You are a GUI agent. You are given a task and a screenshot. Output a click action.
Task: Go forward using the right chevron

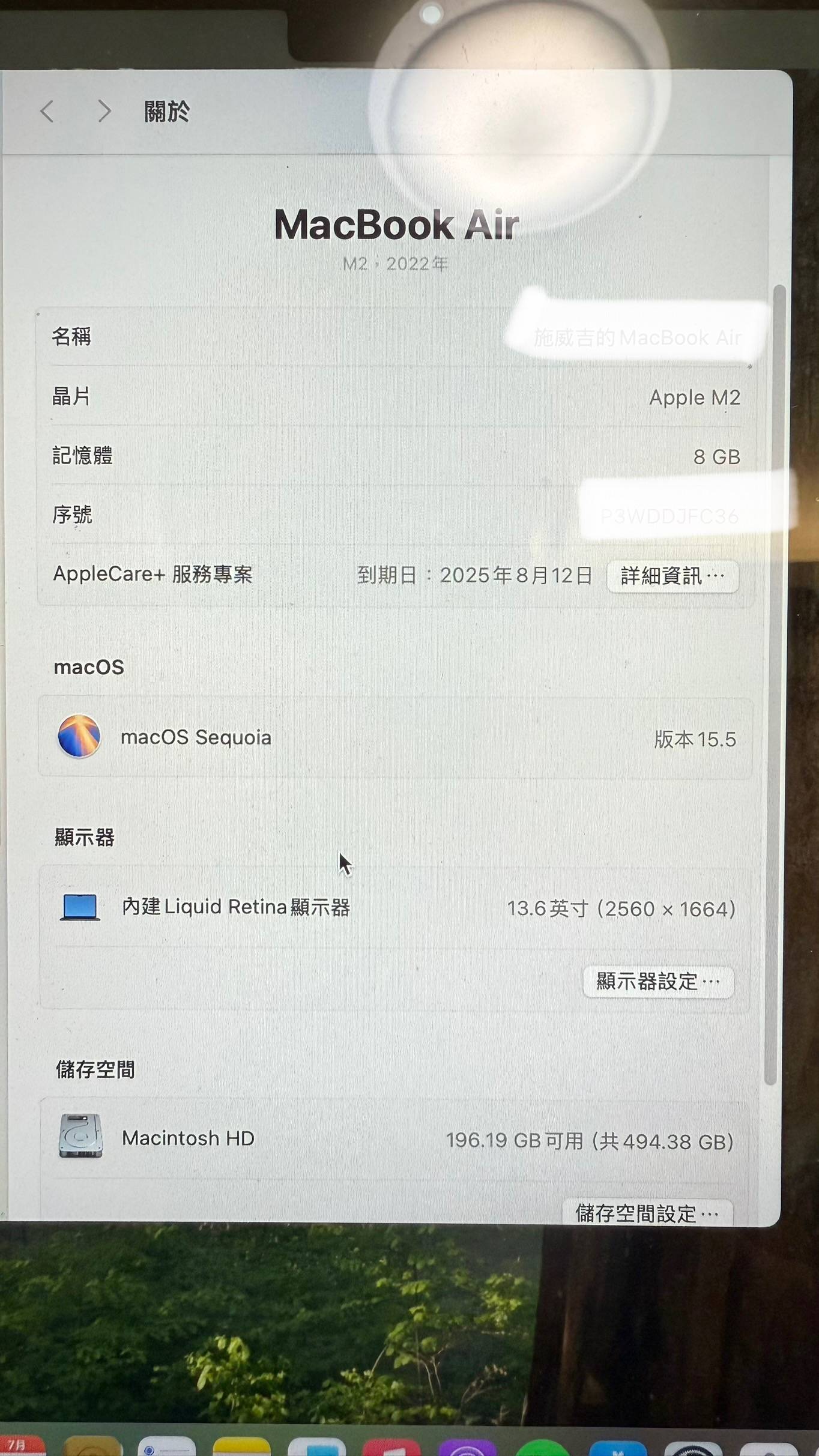pos(104,111)
